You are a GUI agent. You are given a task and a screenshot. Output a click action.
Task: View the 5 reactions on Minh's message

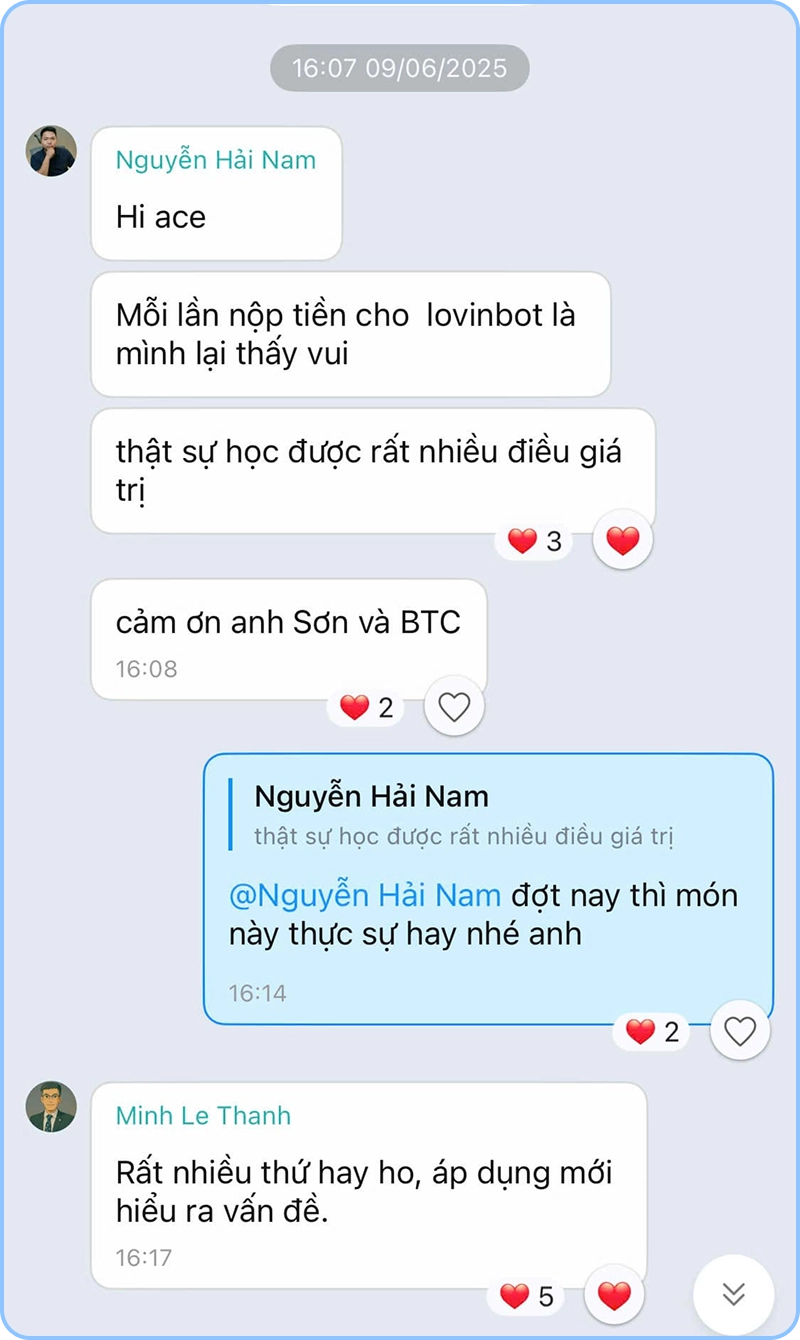click(x=526, y=1296)
